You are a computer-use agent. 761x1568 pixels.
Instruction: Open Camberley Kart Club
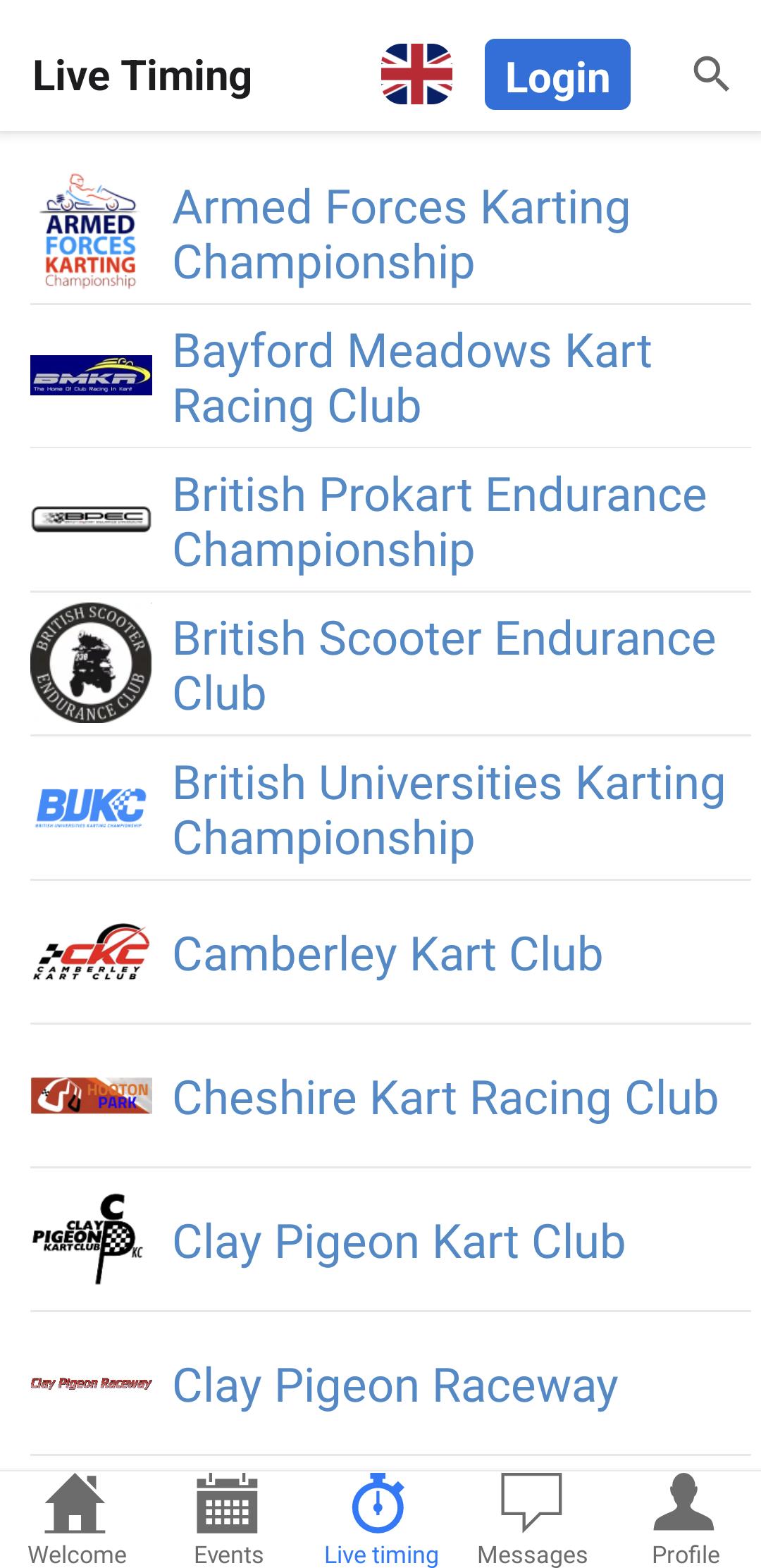pyautogui.click(x=390, y=953)
